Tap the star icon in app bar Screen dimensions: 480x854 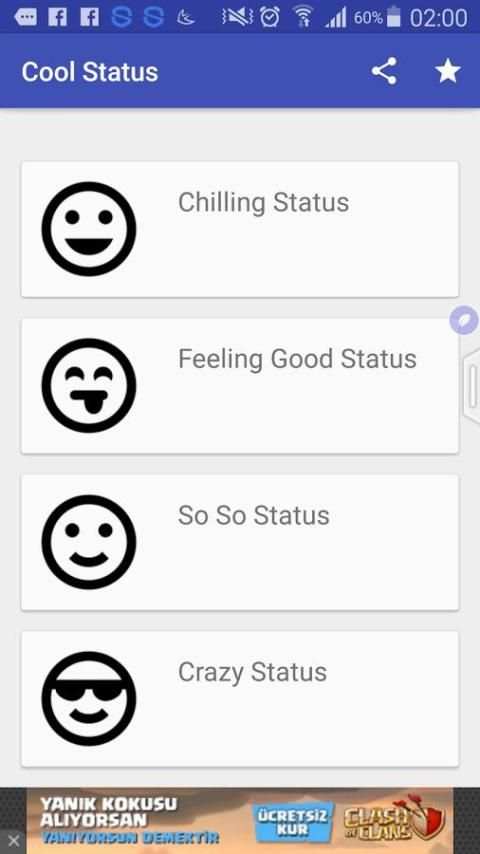coord(448,71)
